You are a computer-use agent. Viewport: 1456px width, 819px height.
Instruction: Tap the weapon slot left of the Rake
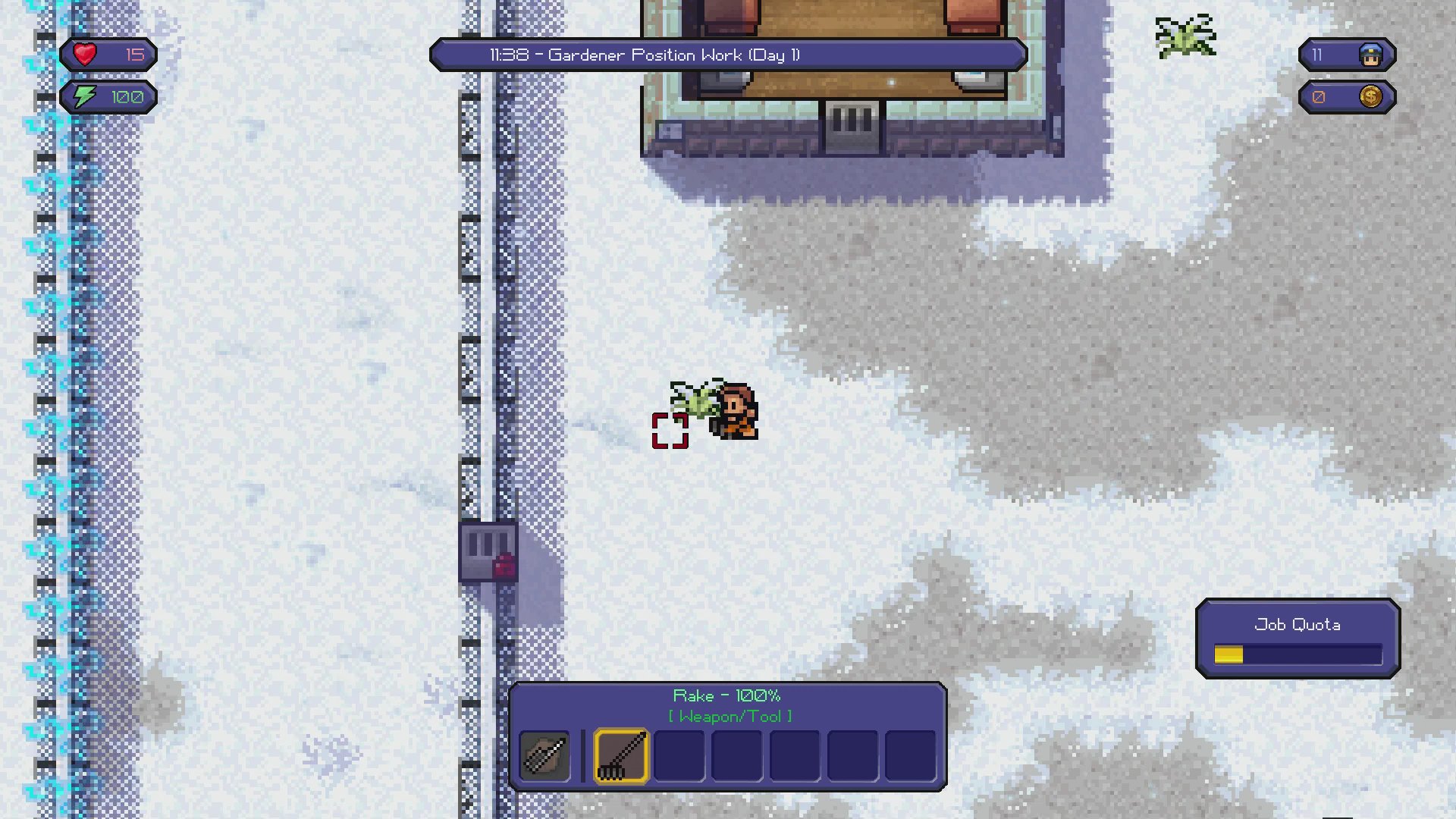tap(544, 755)
